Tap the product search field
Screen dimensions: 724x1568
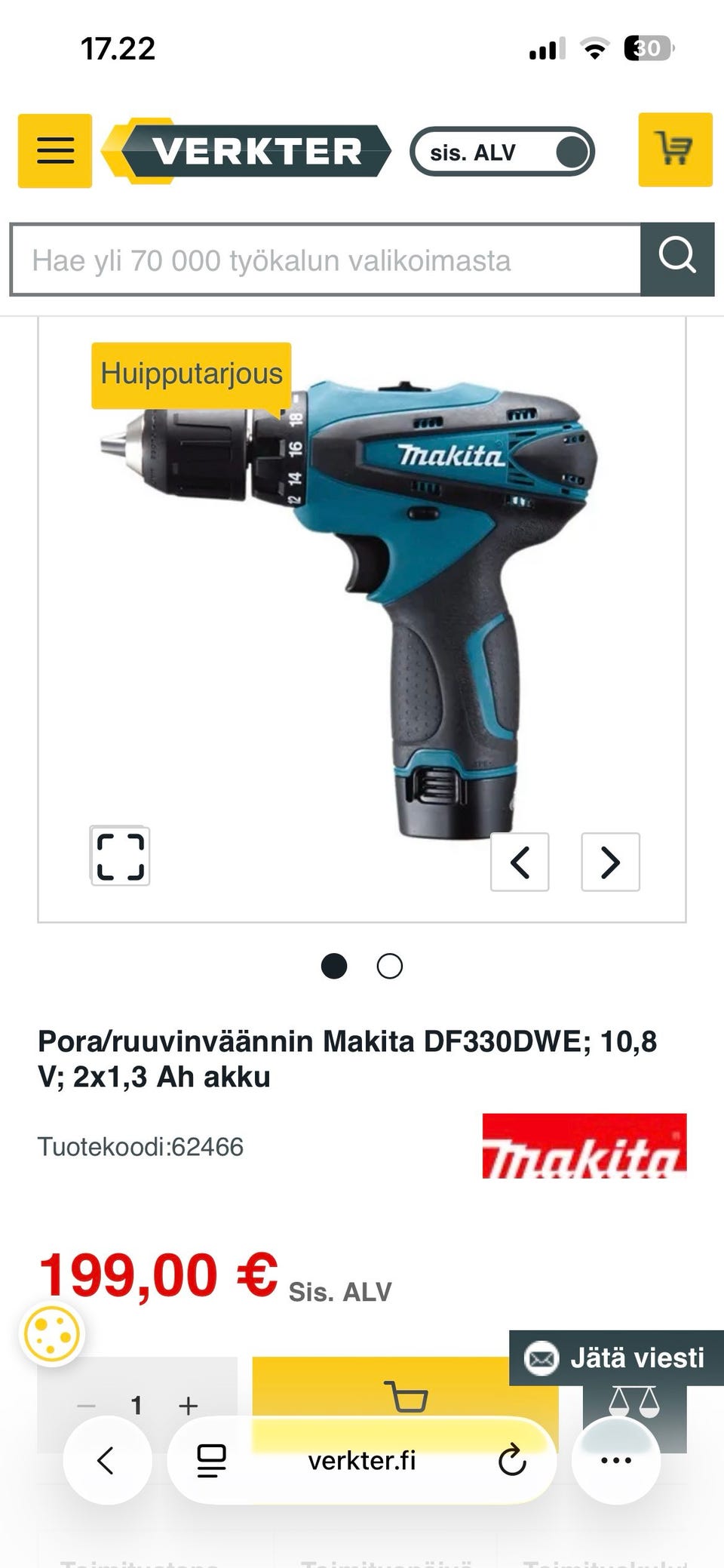pyautogui.click(x=326, y=260)
